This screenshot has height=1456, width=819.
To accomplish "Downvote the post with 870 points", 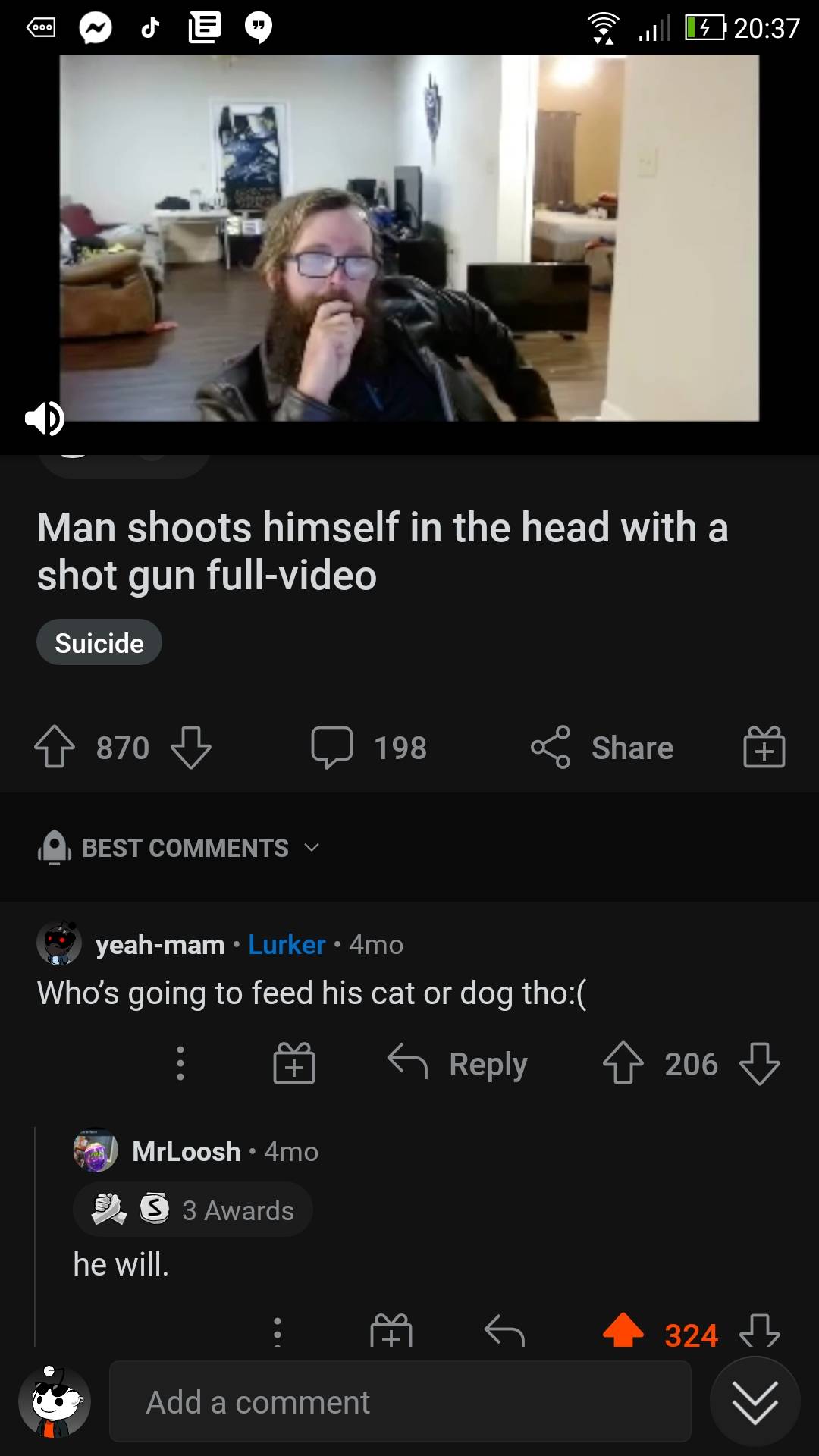I will click(x=190, y=747).
